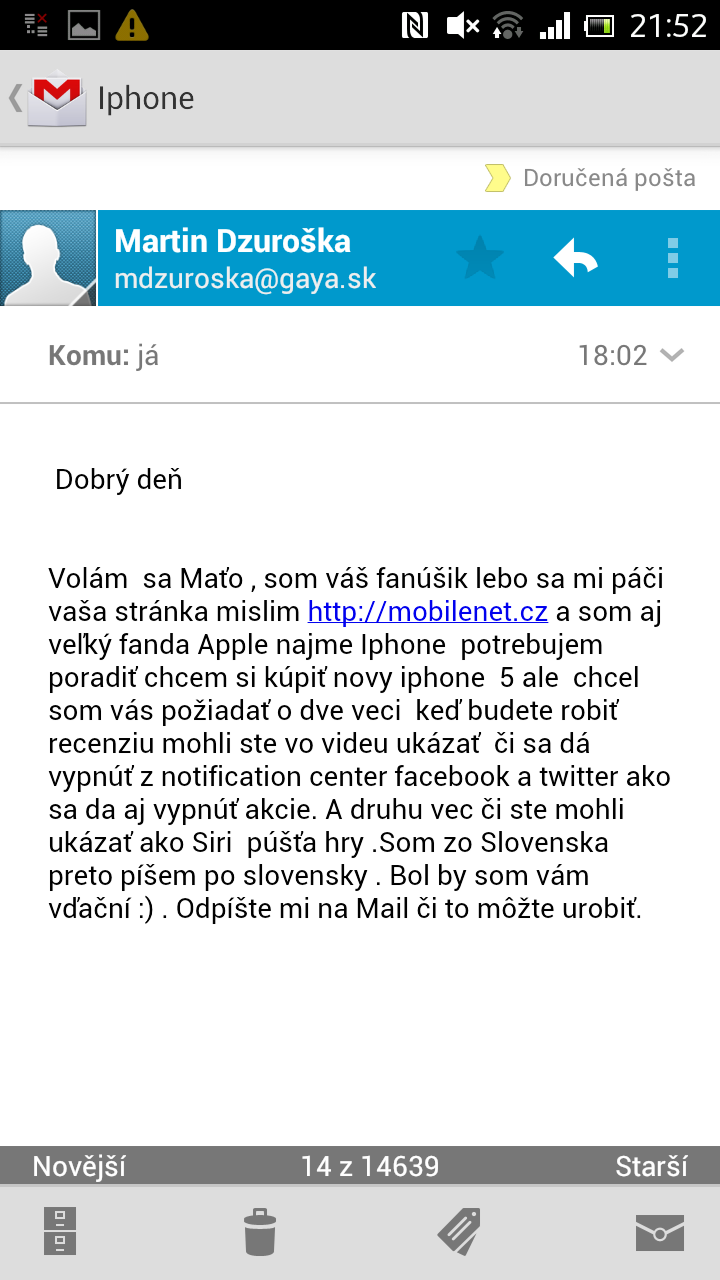The width and height of the screenshot is (720, 1280).
Task: Open sender's contact photo
Action: pos(48,258)
